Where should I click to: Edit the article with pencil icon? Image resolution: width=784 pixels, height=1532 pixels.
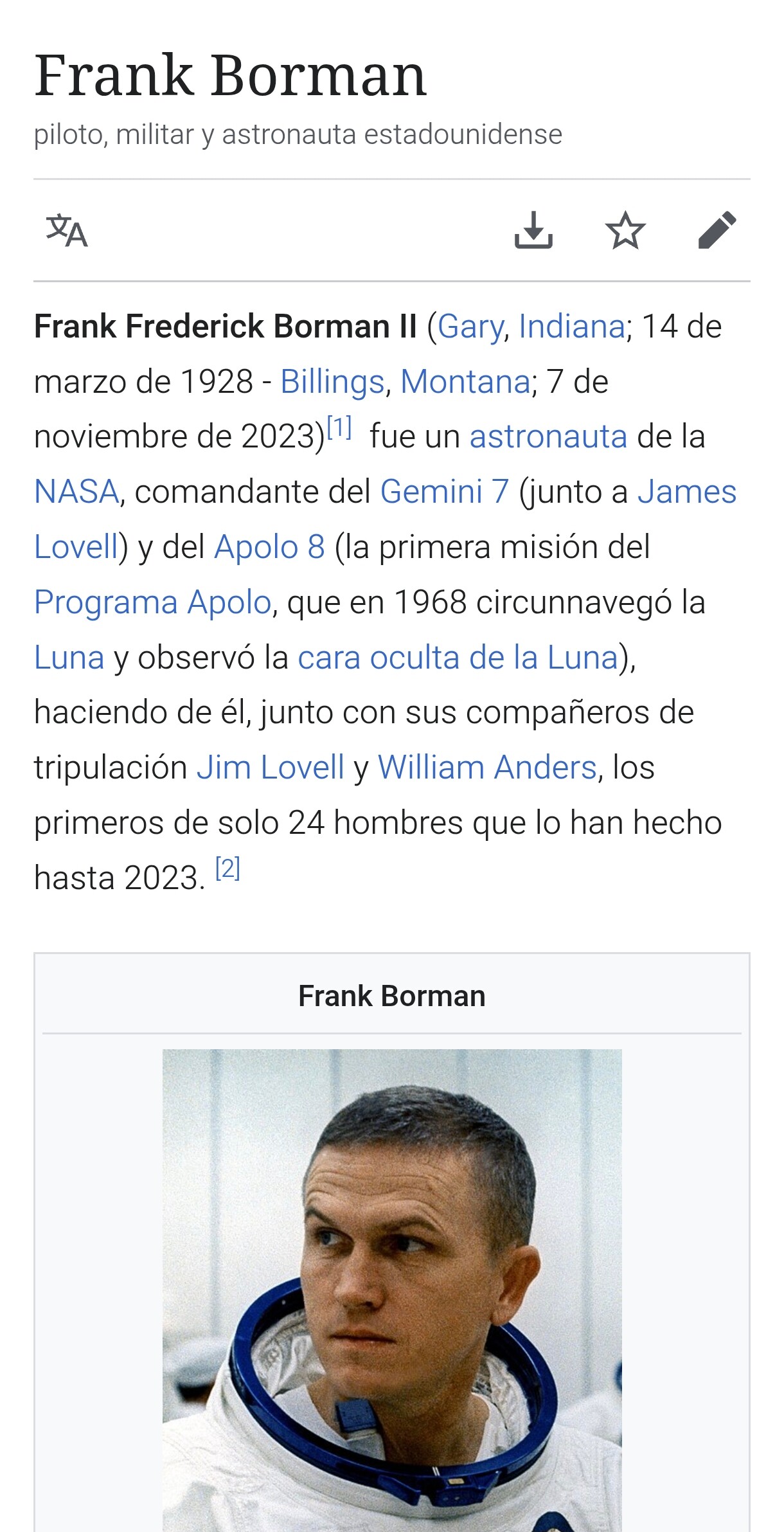[717, 230]
